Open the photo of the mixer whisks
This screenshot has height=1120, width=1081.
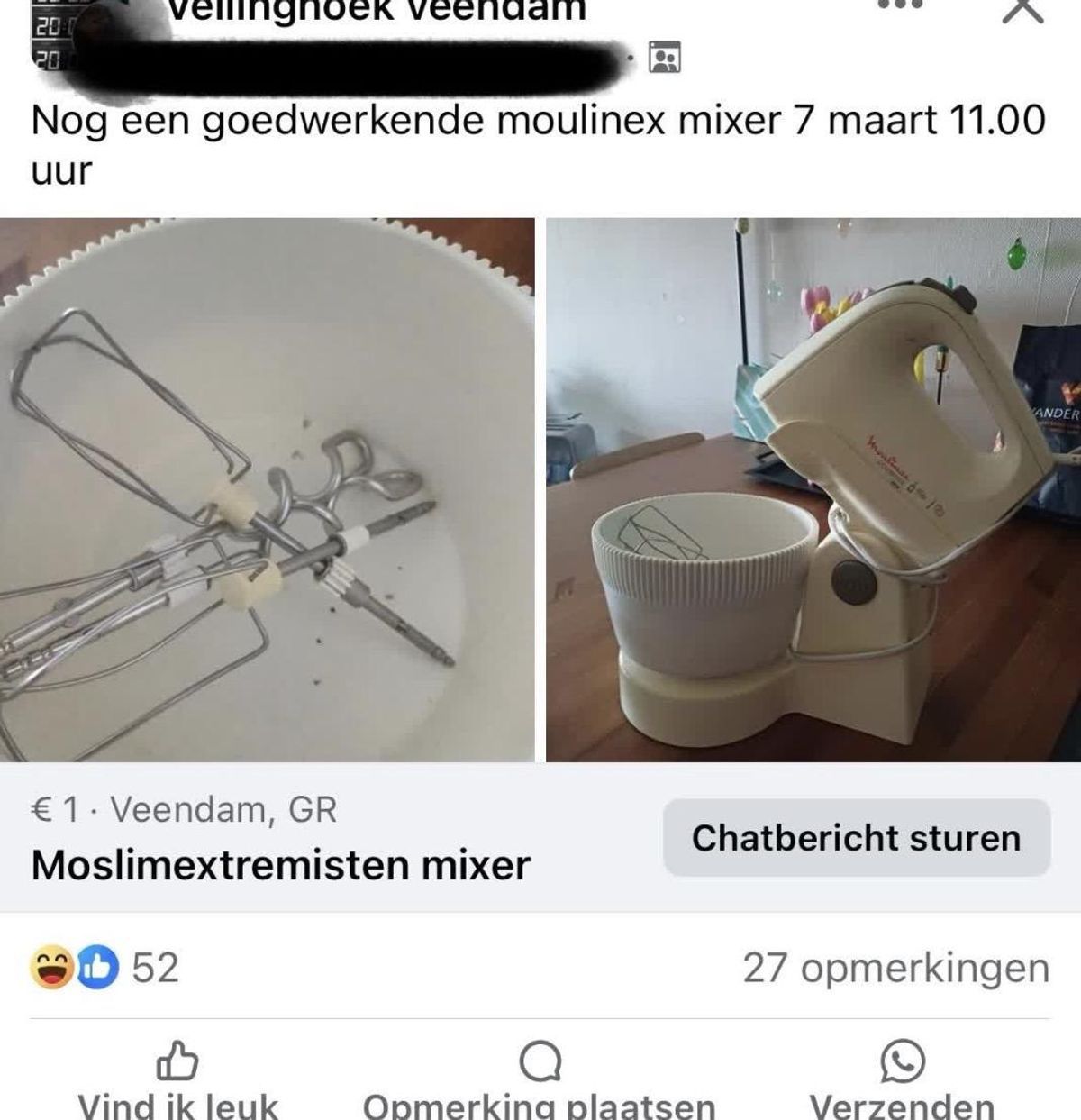point(267,490)
